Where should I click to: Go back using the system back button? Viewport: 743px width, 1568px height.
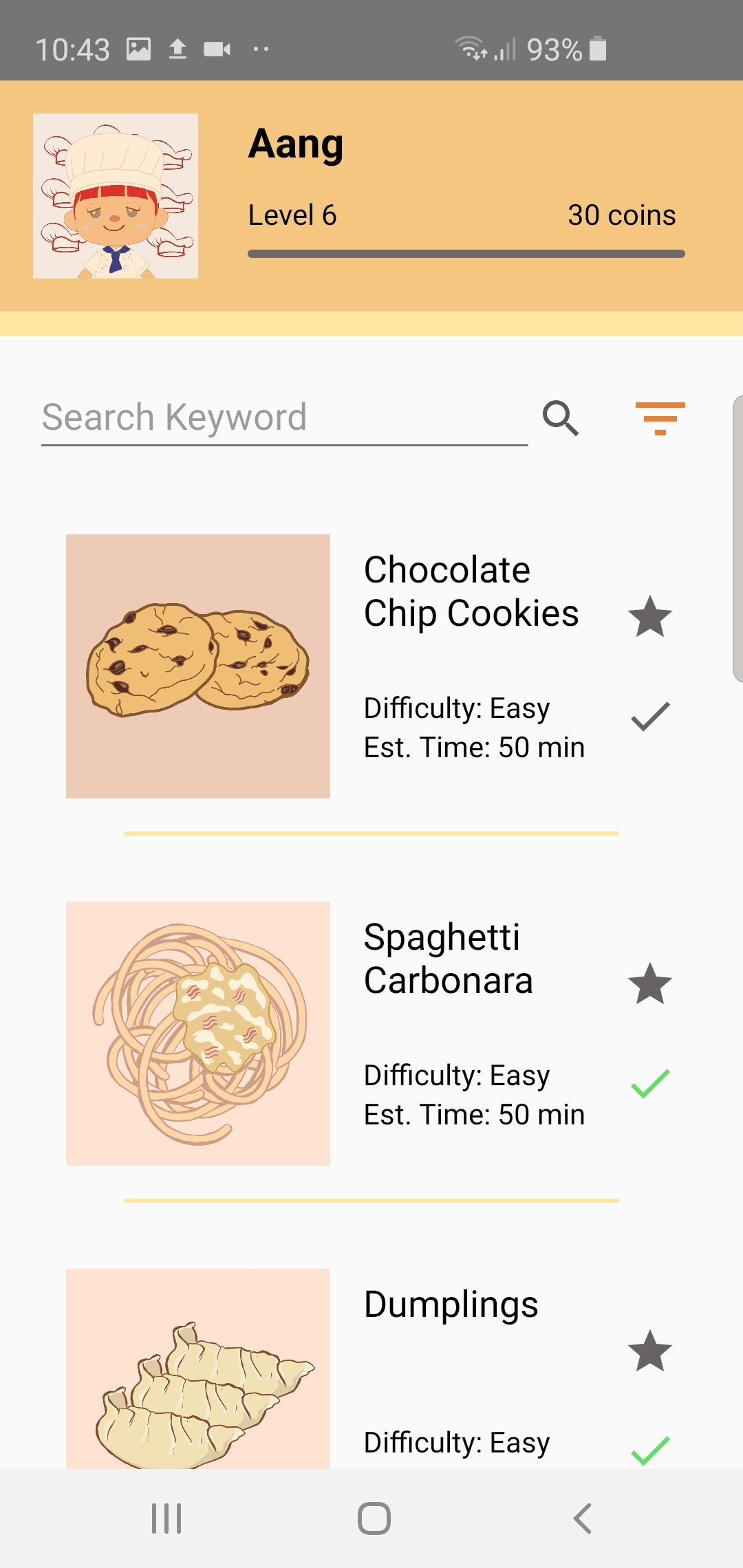pyautogui.click(x=582, y=1518)
